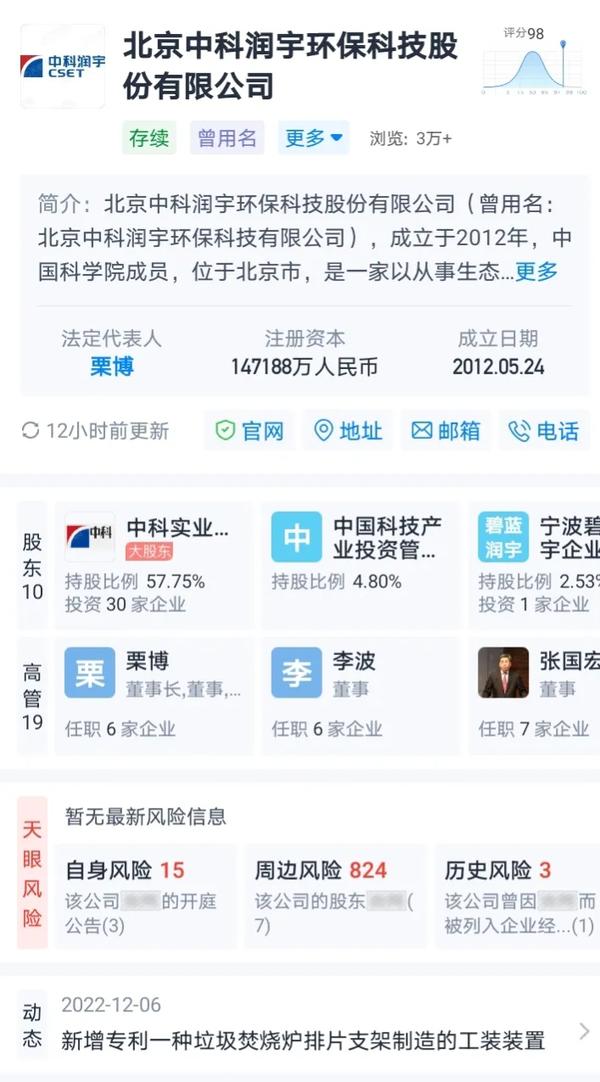Screen dimensions: 600x1082
Task: Expand company intro via 更多 link
Action: (536, 271)
